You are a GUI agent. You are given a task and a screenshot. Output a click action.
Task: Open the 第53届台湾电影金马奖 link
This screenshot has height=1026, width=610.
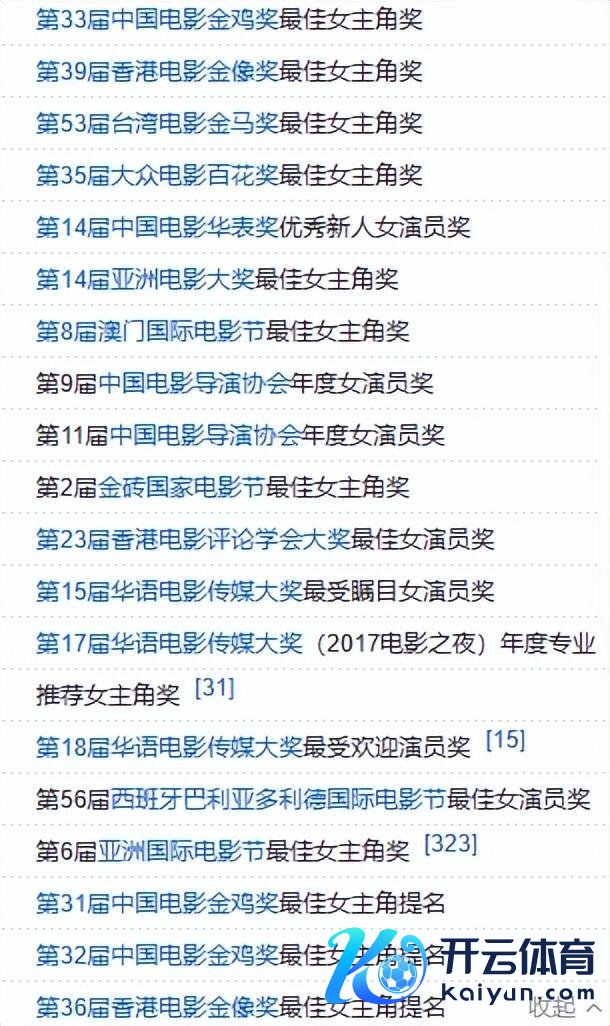pos(156,123)
